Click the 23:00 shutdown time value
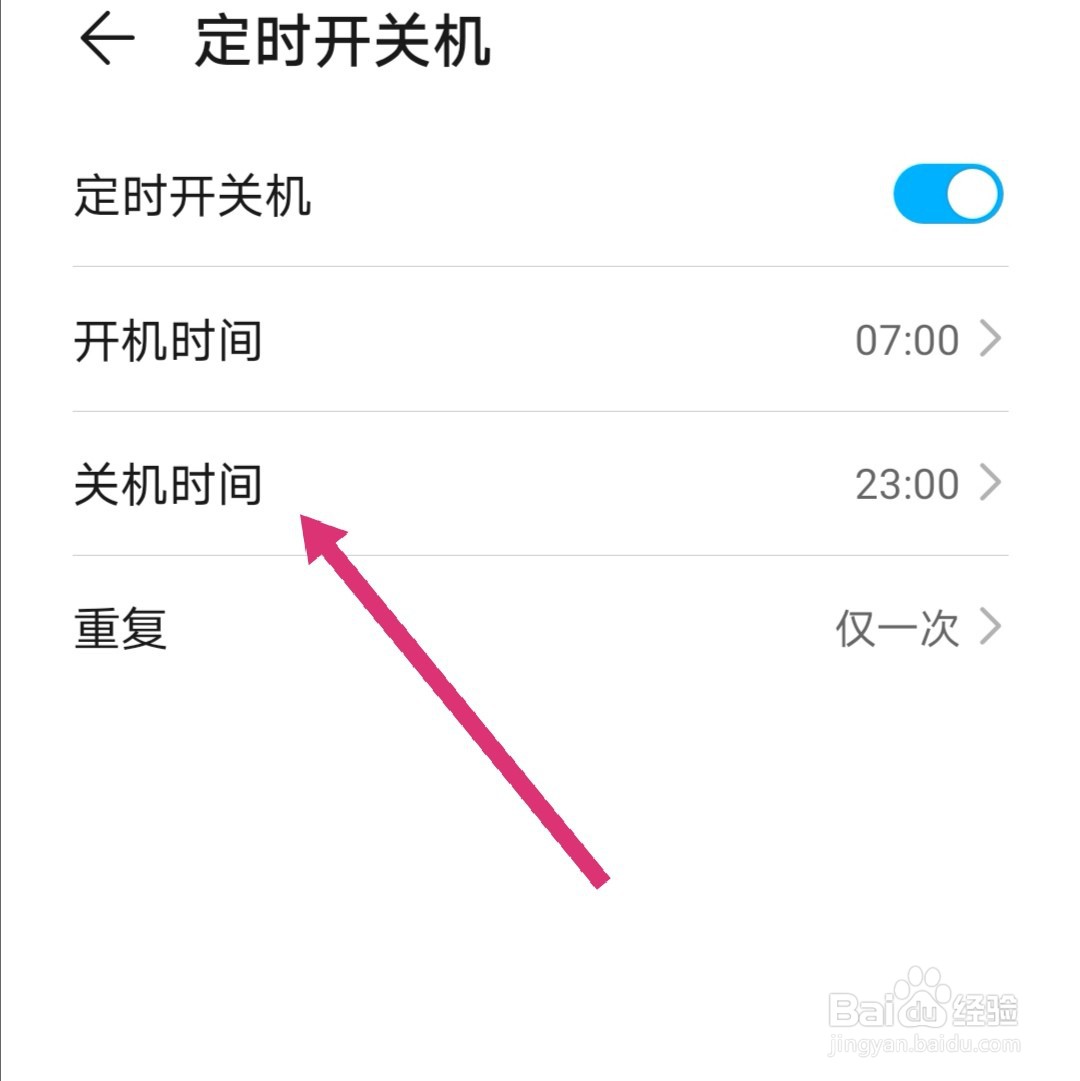The image size is (1080, 1081). 905,483
